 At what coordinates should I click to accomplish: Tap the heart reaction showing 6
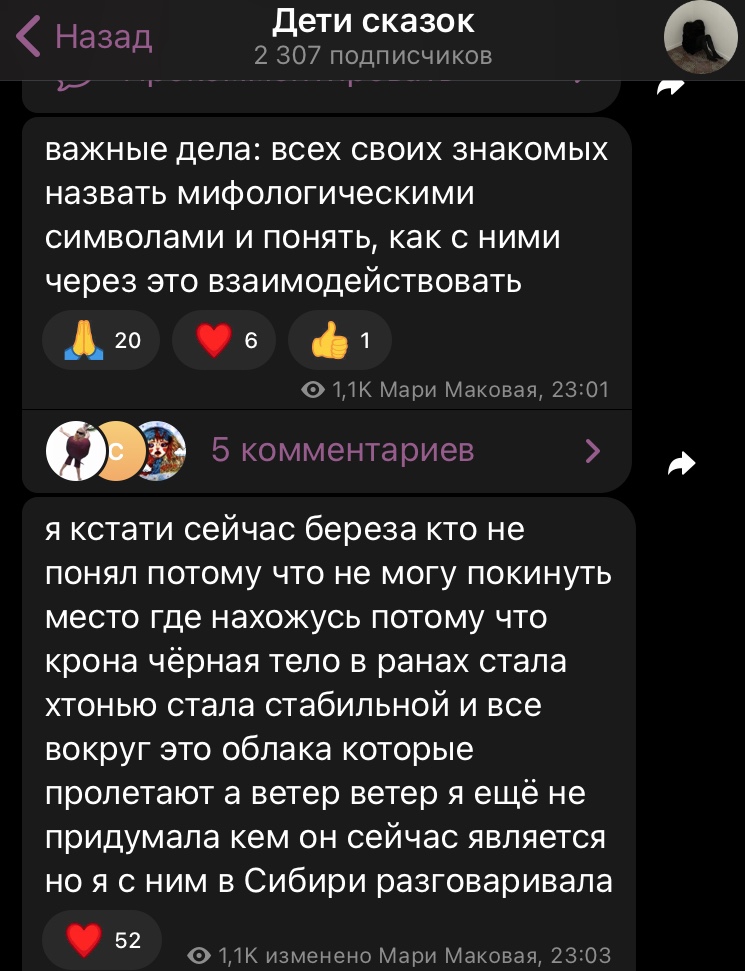[225, 341]
